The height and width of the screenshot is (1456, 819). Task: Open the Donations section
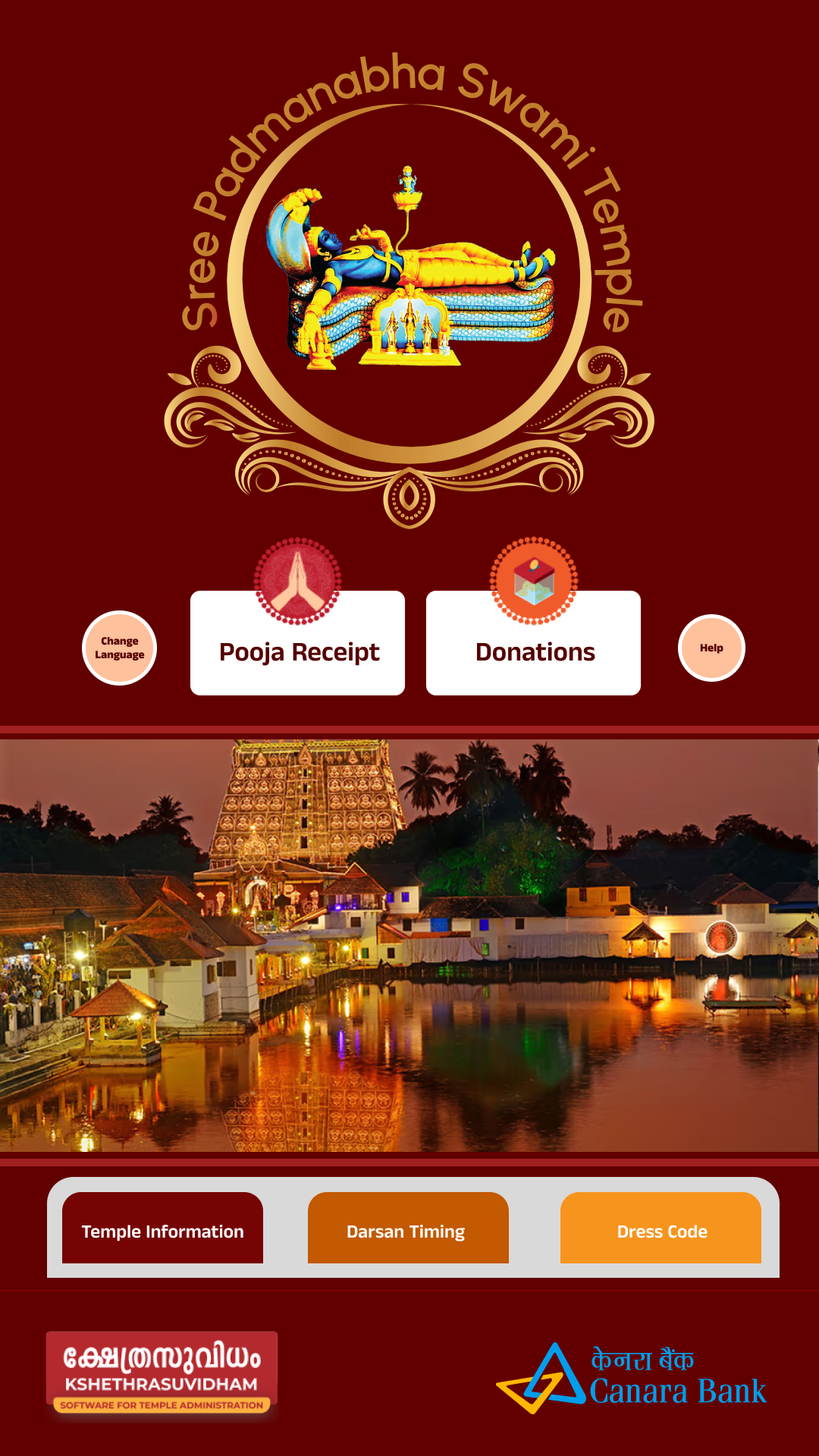[533, 644]
